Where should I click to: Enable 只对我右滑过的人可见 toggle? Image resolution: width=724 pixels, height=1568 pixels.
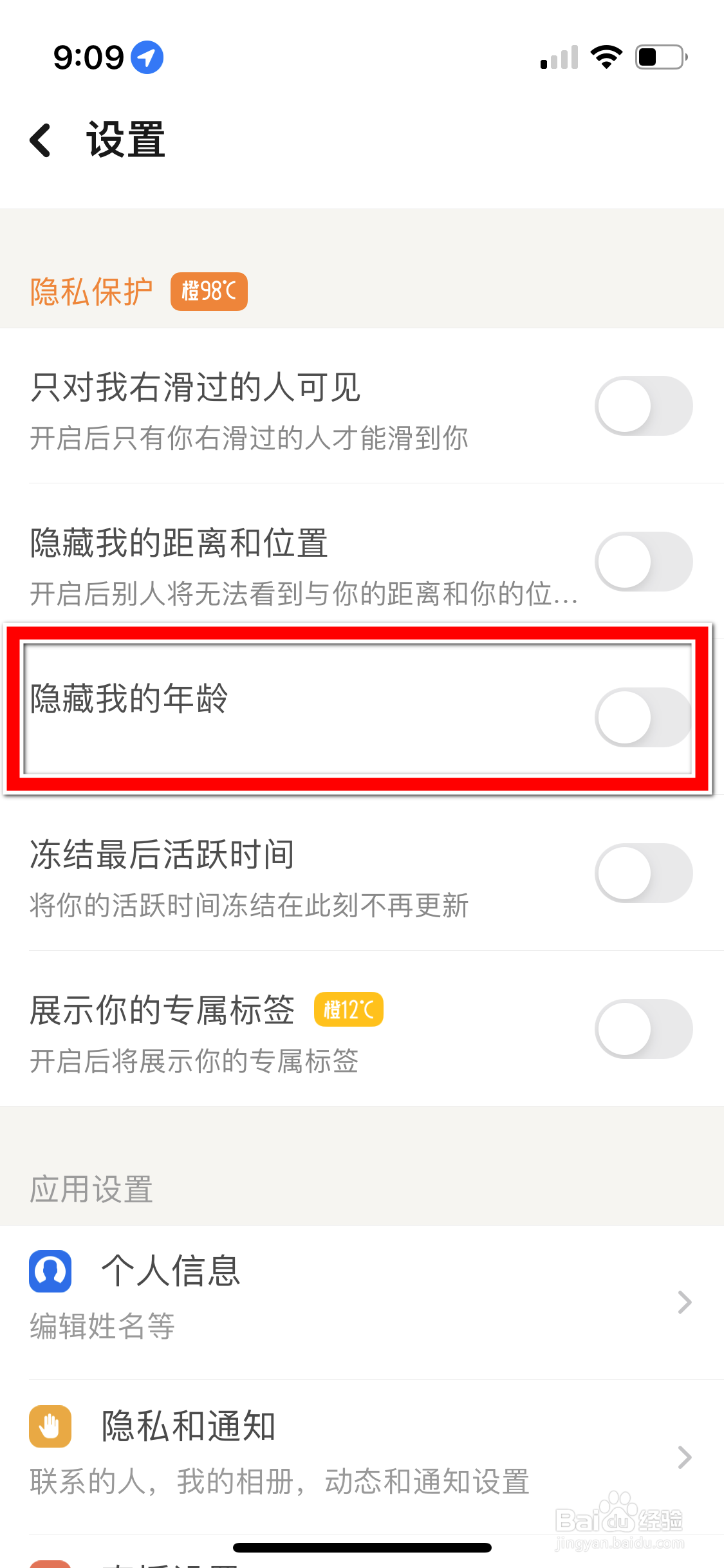coord(643,406)
